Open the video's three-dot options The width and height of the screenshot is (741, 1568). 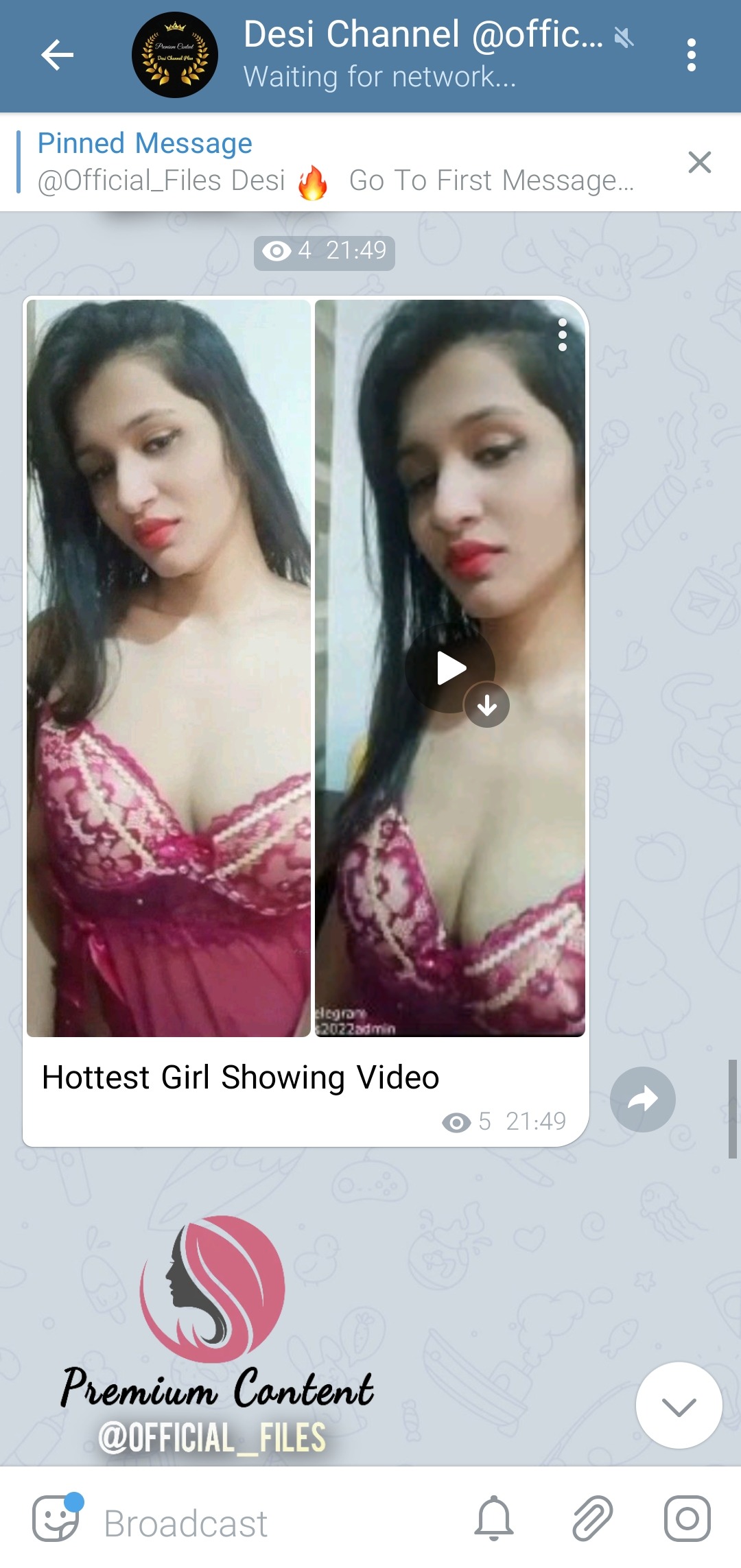click(x=563, y=335)
